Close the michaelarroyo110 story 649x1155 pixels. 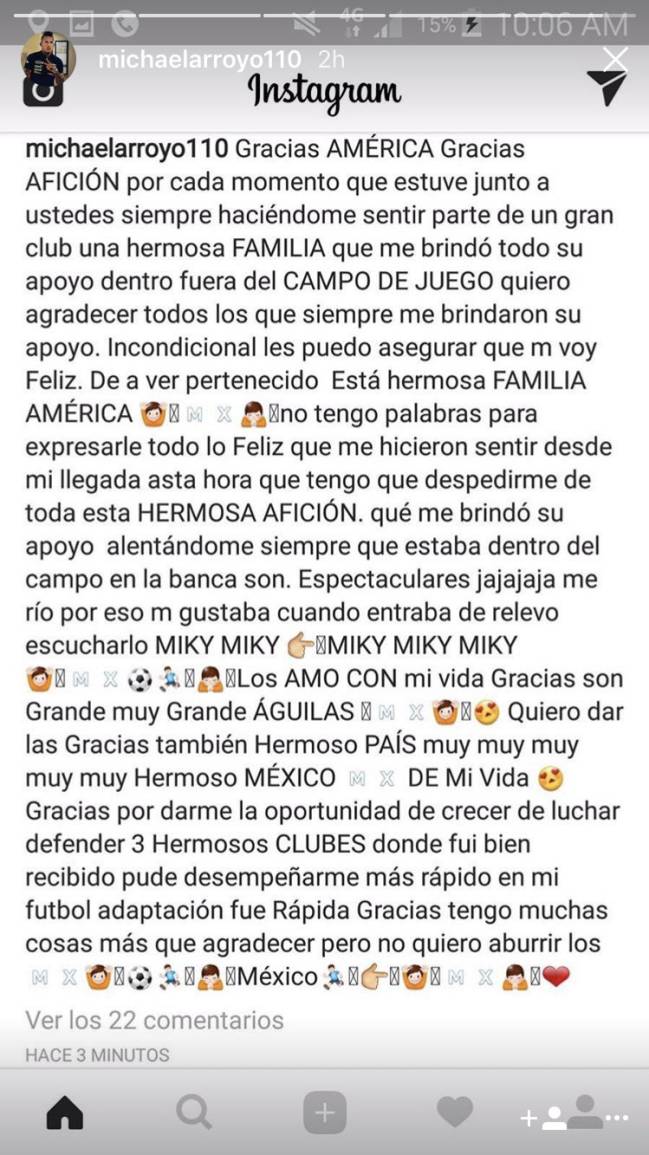[615, 60]
